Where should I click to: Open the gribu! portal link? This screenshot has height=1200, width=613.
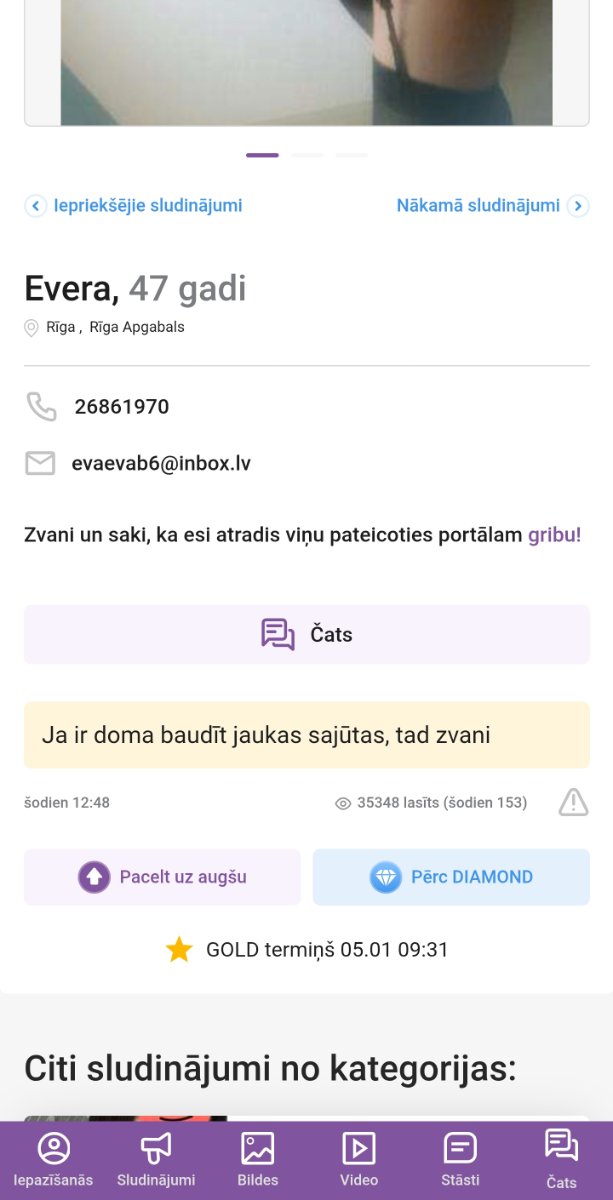pyautogui.click(x=554, y=535)
